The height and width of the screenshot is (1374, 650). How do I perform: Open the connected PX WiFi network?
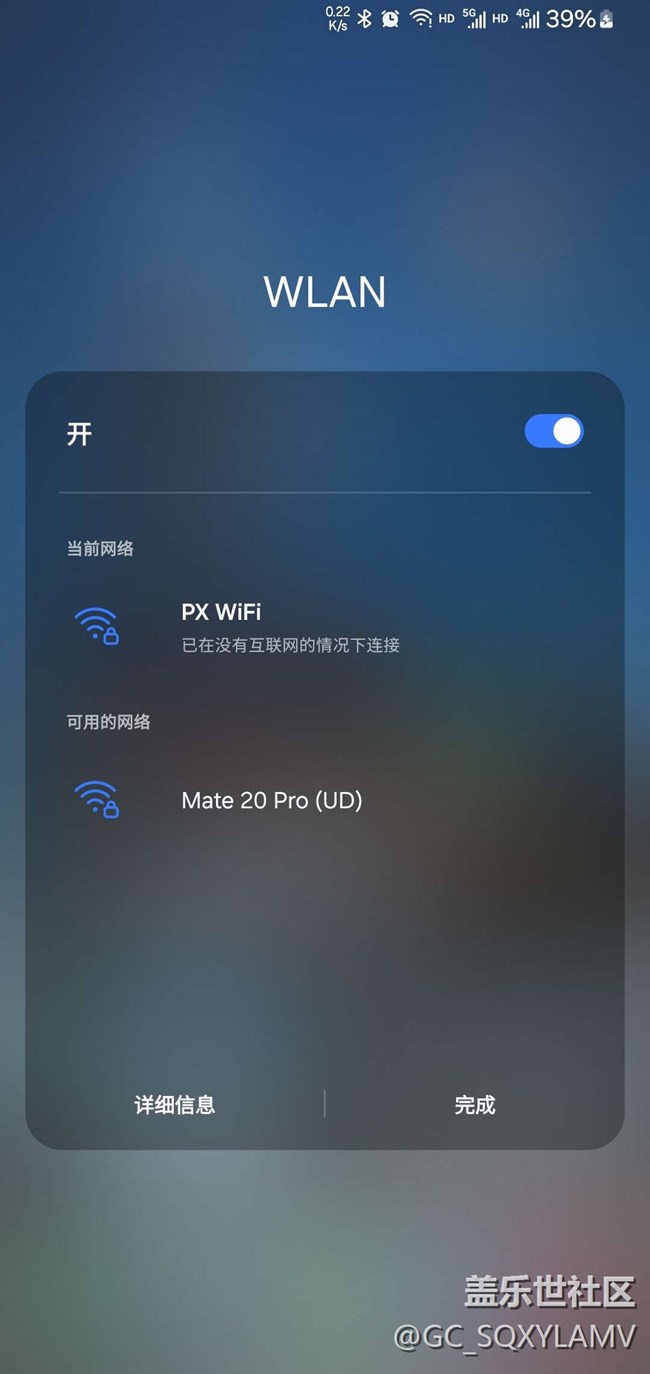tap(325, 626)
